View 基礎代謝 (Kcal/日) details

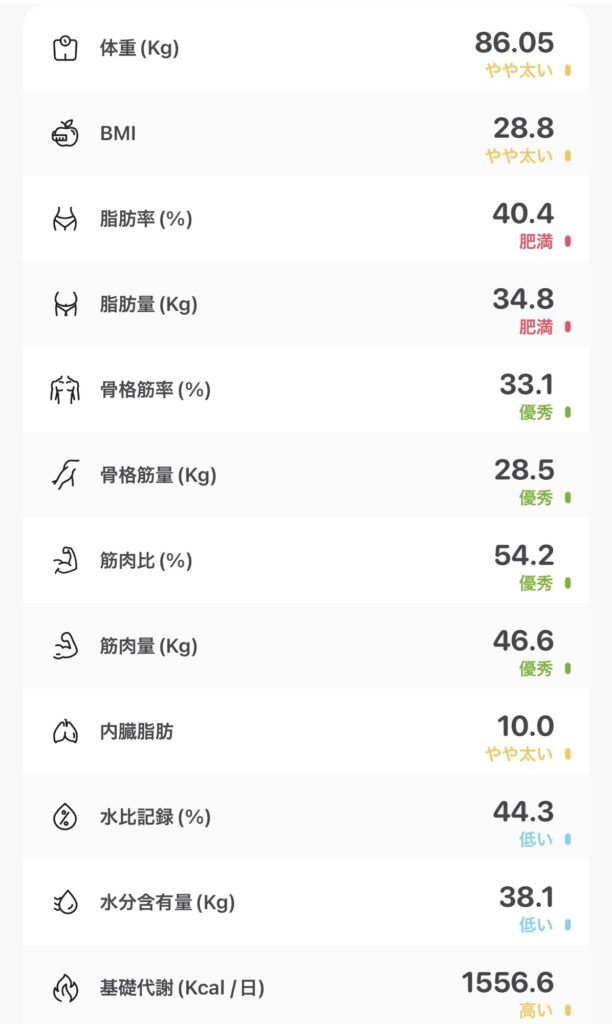pyautogui.click(x=305, y=988)
